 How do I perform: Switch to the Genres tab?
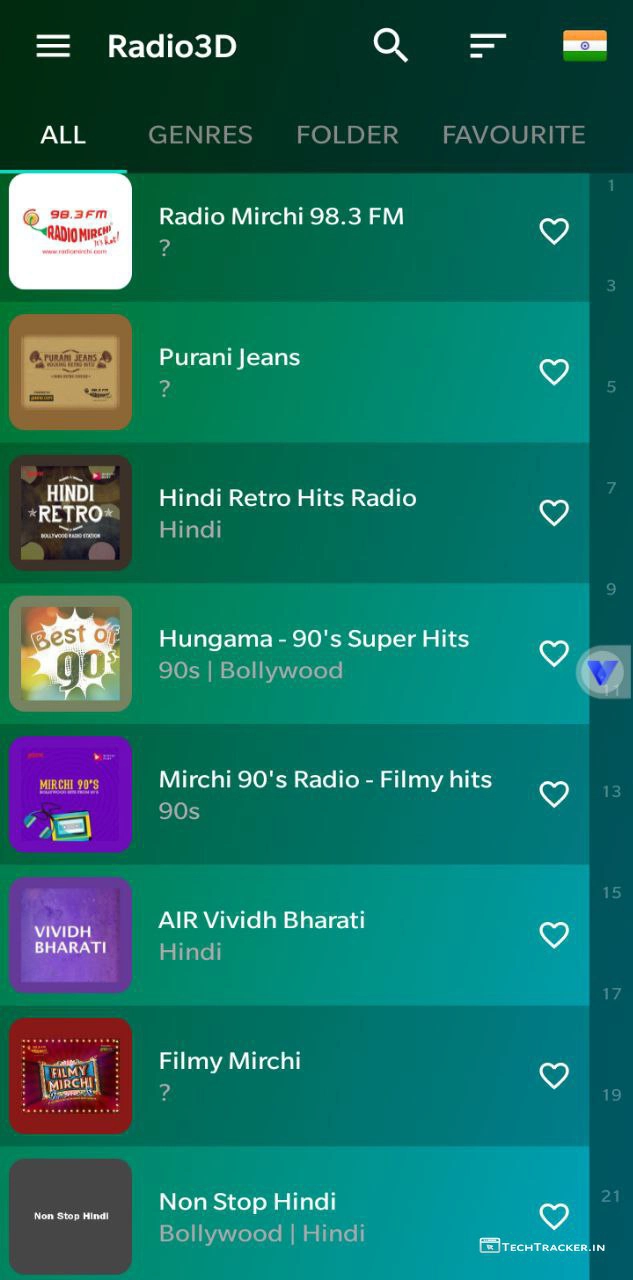pos(200,134)
